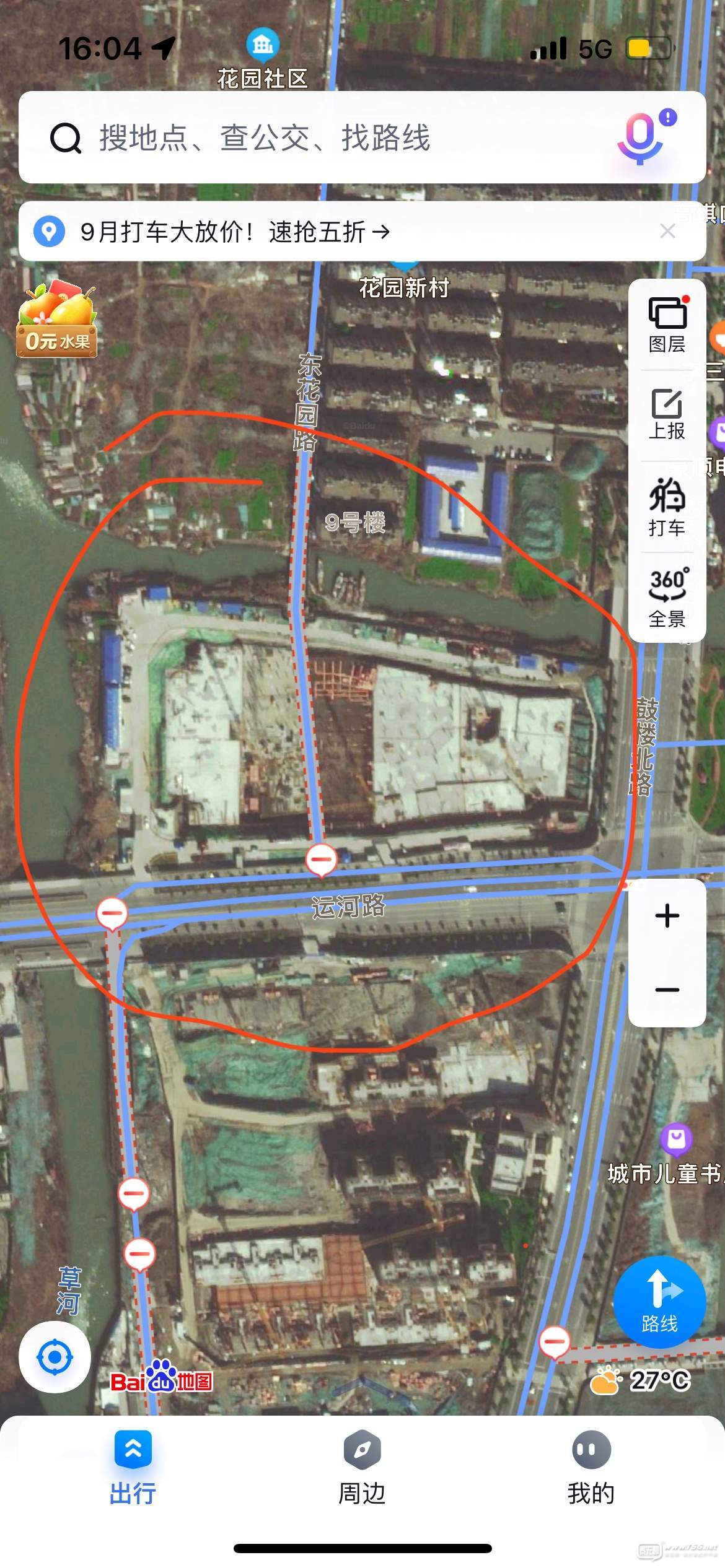The width and height of the screenshot is (725, 1568).
Task: Open the September ride discount banner
Action: 235,232
